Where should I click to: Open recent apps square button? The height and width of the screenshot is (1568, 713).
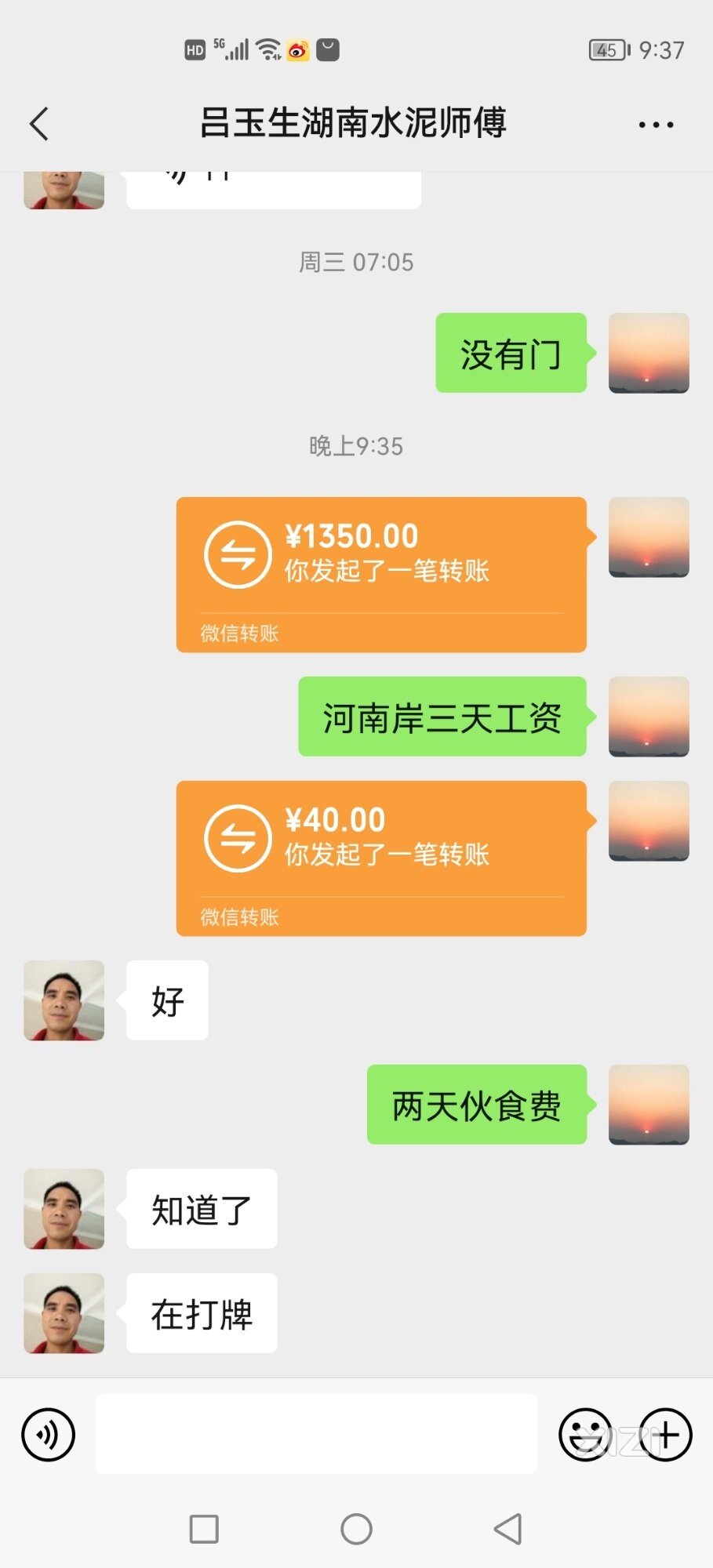[x=204, y=1529]
